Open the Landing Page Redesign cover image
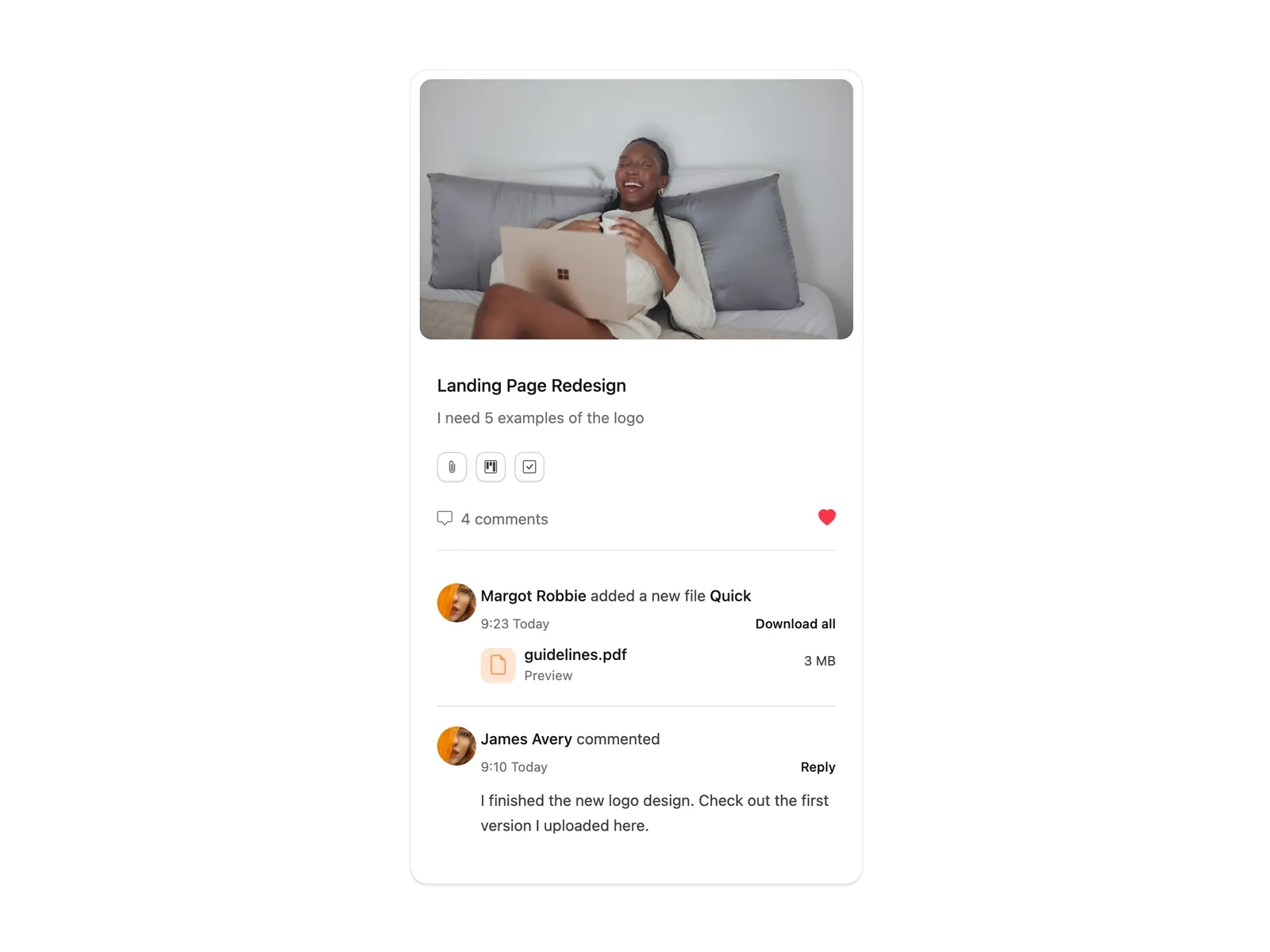 pos(636,209)
